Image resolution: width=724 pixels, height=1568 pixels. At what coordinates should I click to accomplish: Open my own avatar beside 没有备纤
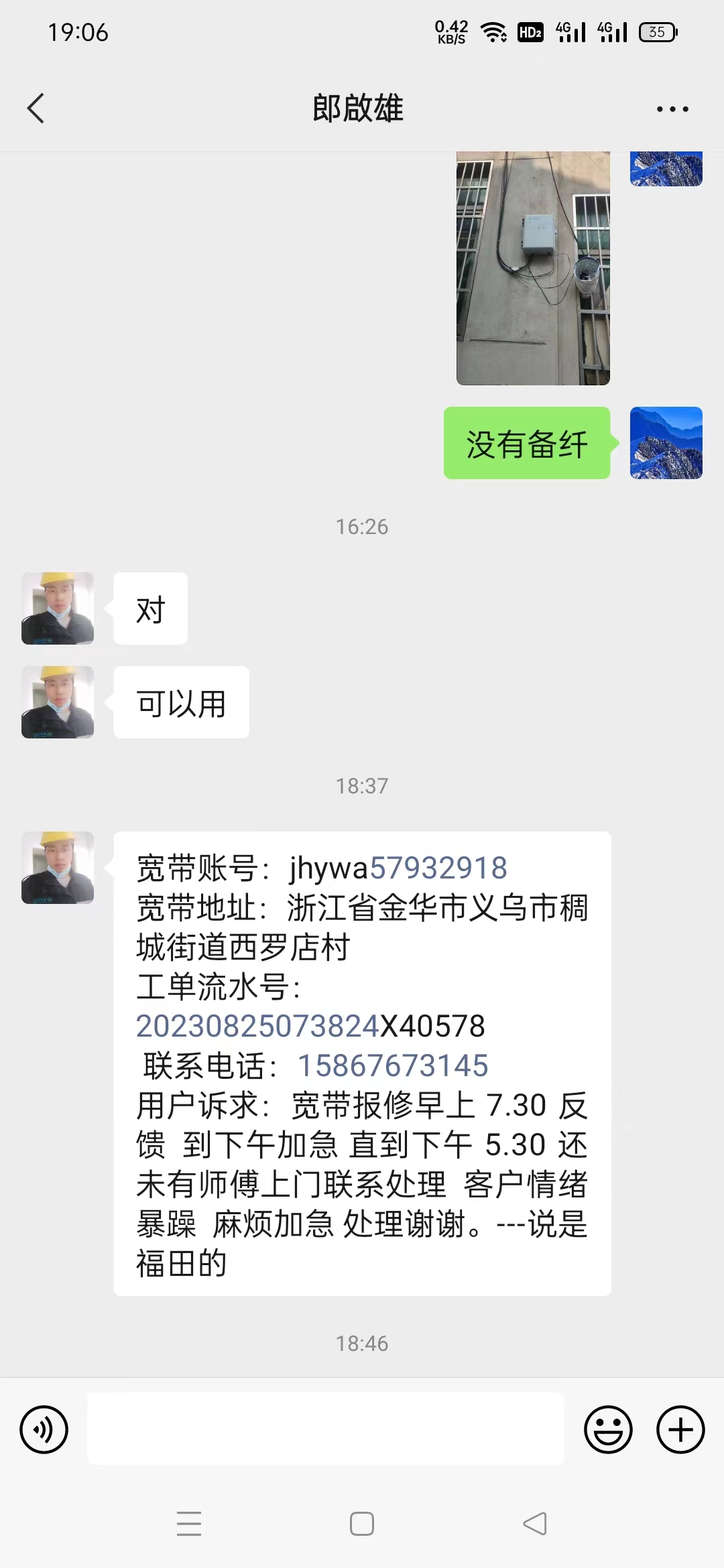[666, 443]
